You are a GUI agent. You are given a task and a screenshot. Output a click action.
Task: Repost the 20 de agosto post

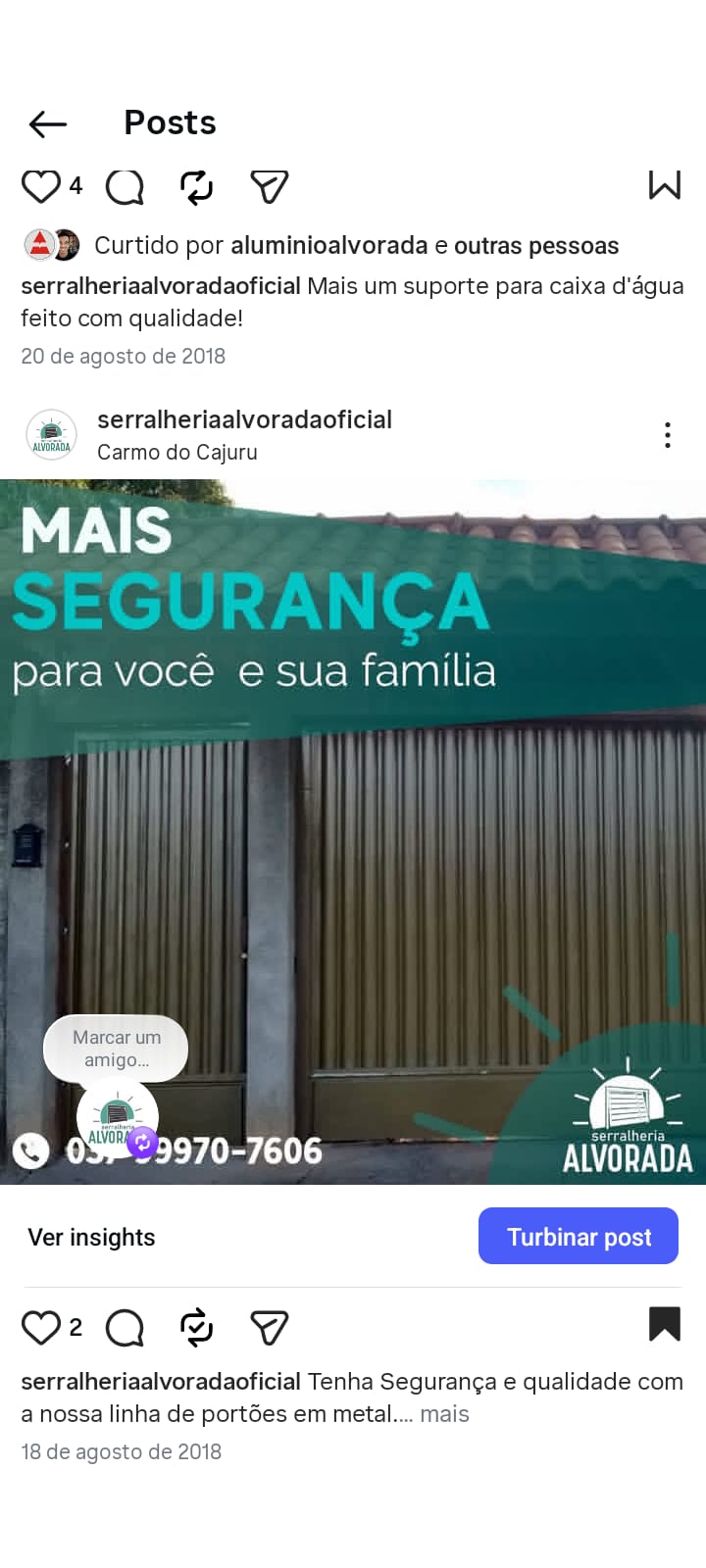(x=196, y=186)
